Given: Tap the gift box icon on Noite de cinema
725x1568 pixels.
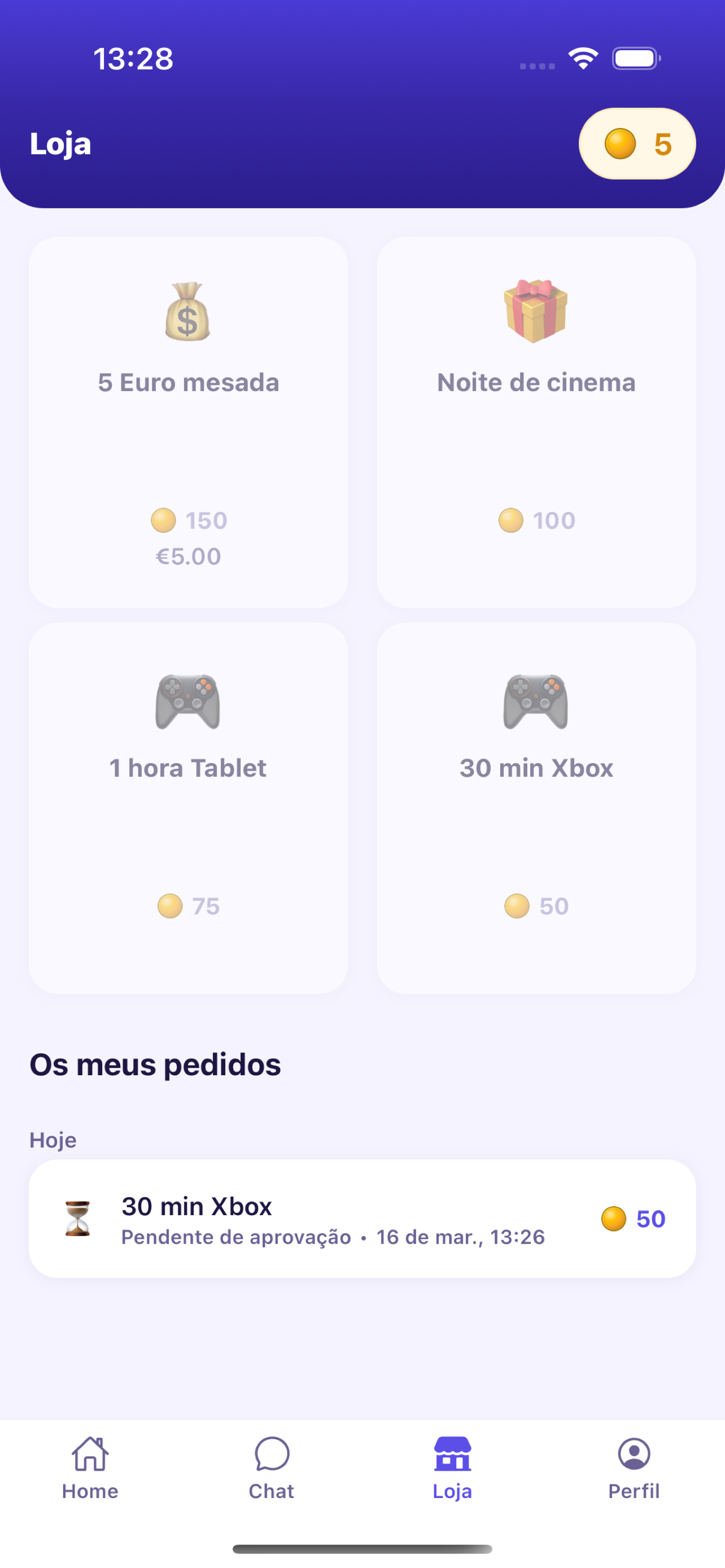Looking at the screenshot, I should point(537,313).
